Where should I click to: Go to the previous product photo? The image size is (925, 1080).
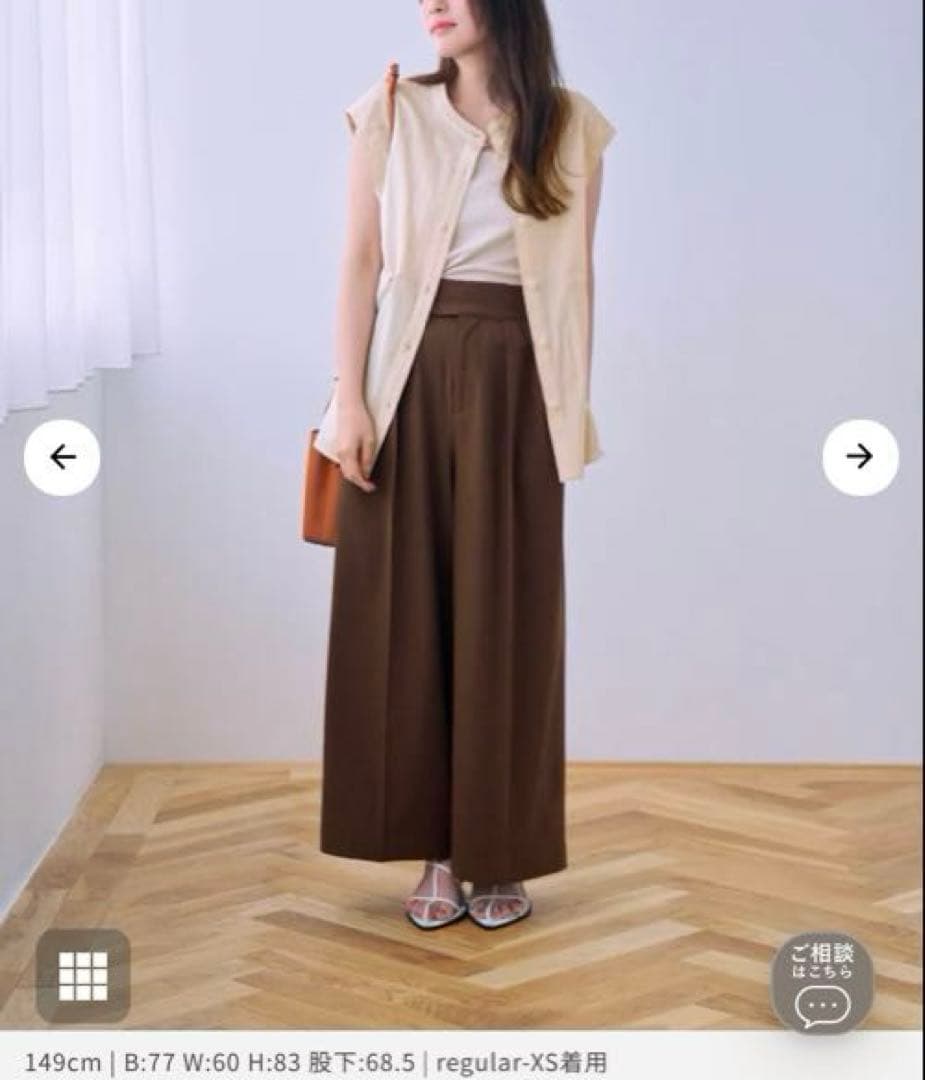tap(62, 457)
